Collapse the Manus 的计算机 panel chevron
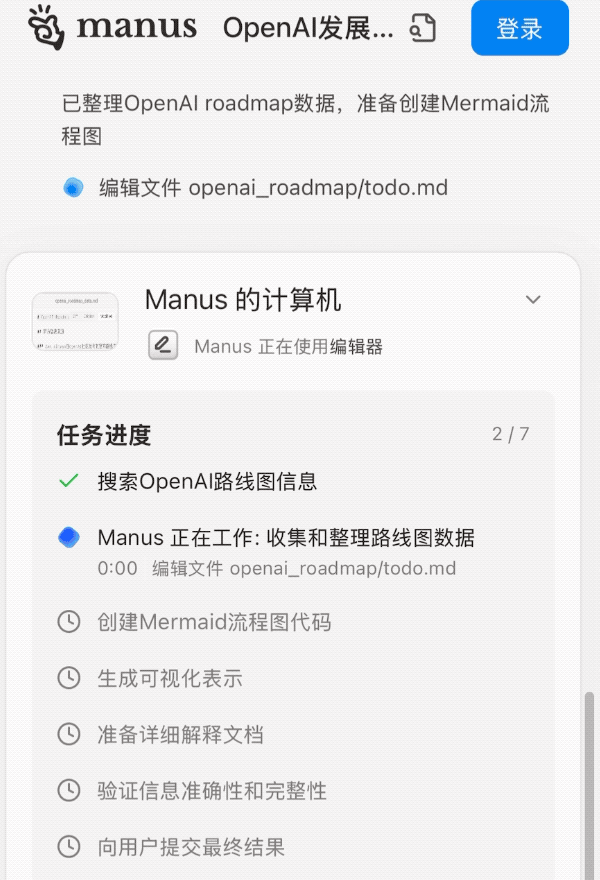 [x=533, y=299]
